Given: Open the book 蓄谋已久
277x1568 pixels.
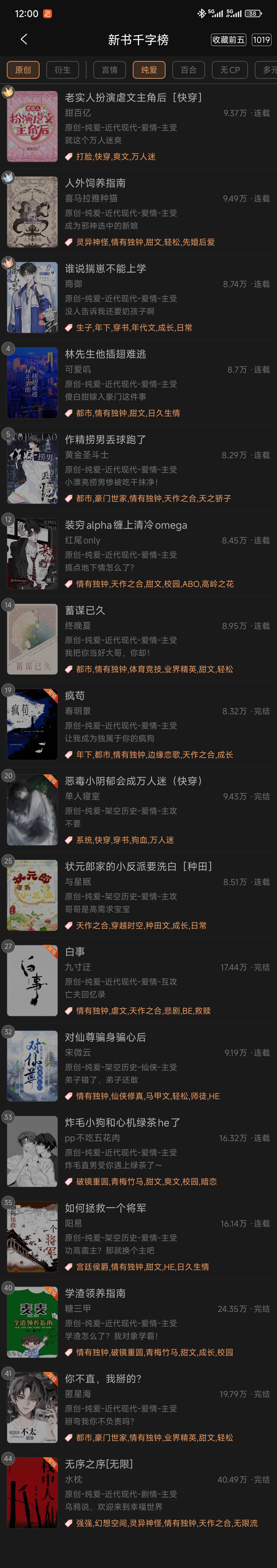Looking at the screenshot, I should point(85,610).
